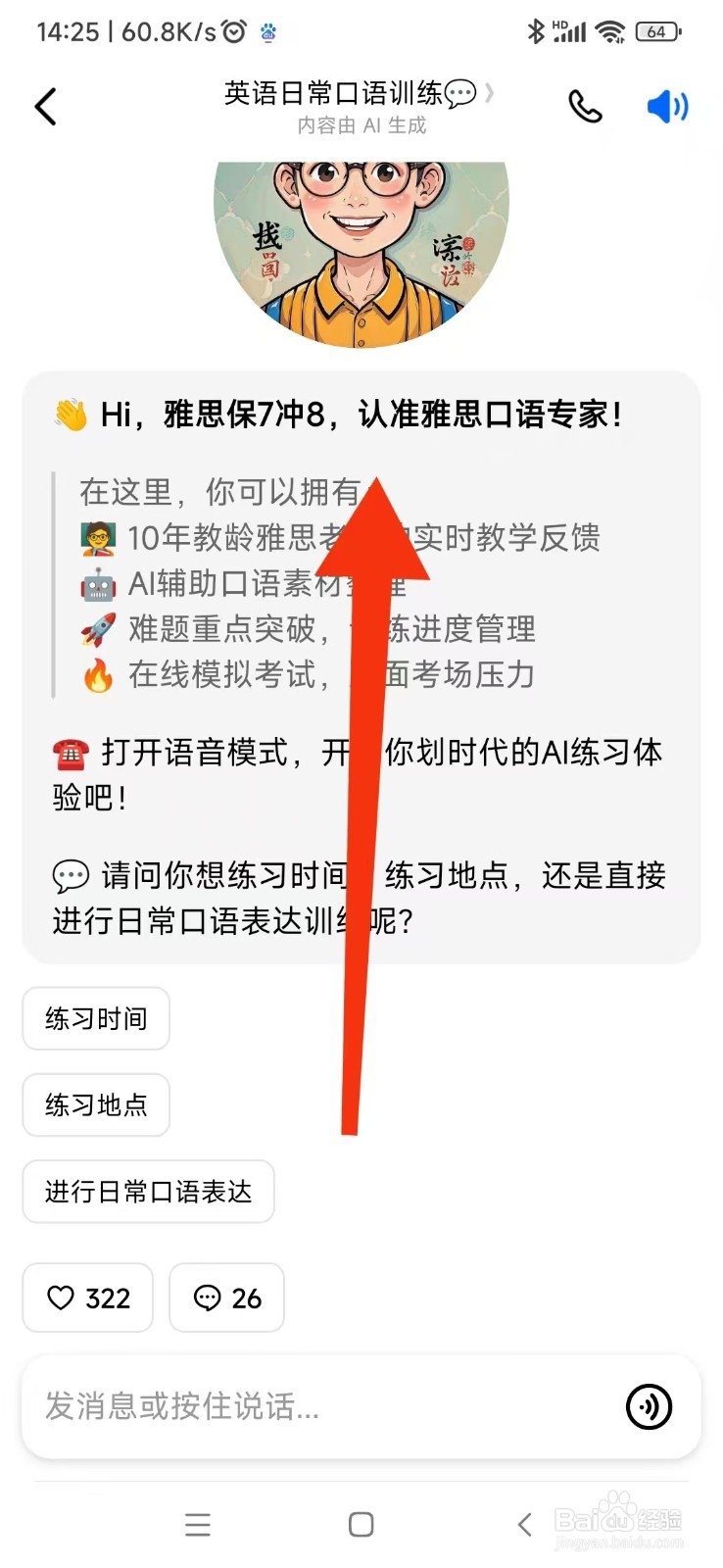This screenshot has width=723, height=1568.
Task: Tap the home button in navigation bar
Action: point(361,1525)
